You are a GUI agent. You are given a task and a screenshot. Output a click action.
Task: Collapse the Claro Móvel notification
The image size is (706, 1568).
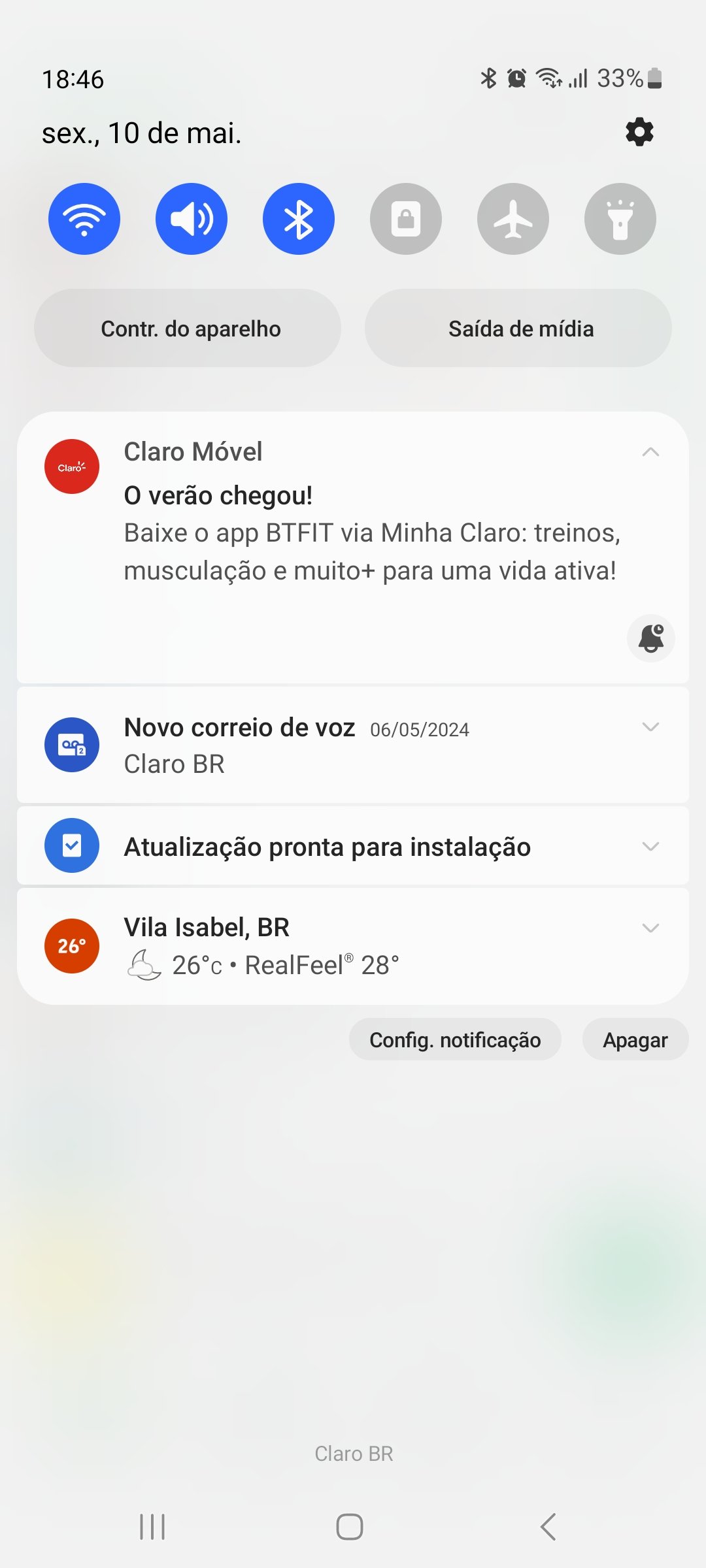point(650,452)
